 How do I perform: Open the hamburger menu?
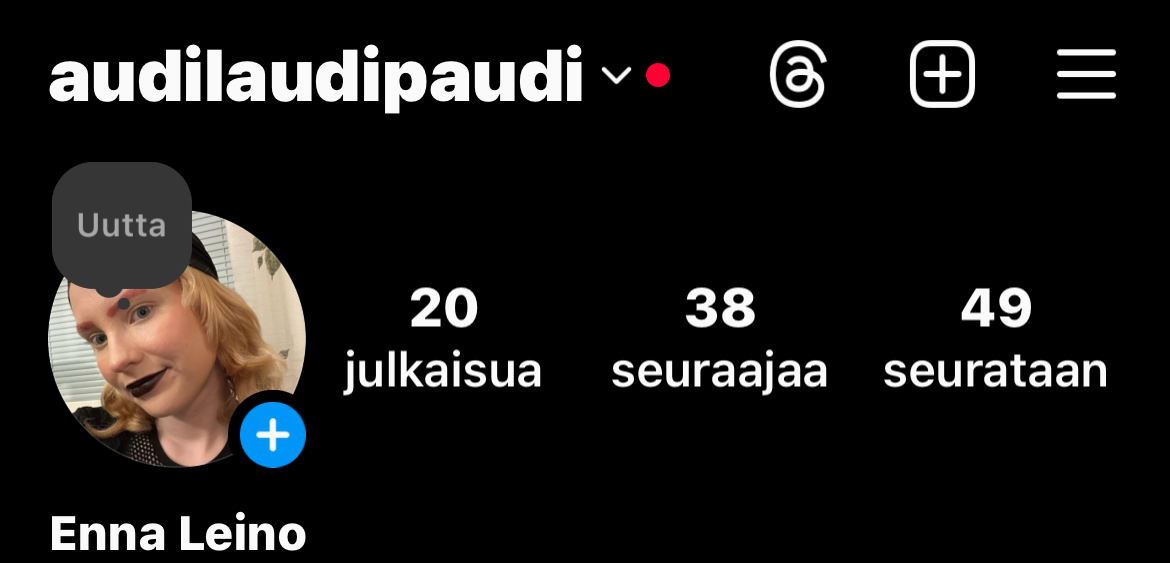(x=1086, y=75)
